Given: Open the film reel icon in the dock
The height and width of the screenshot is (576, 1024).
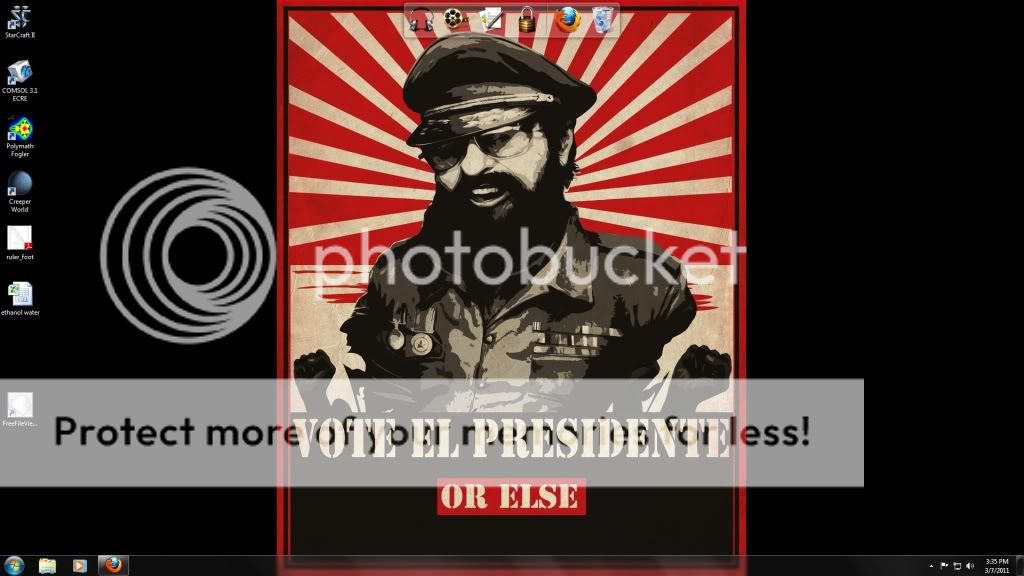Looking at the screenshot, I should click(x=456, y=18).
